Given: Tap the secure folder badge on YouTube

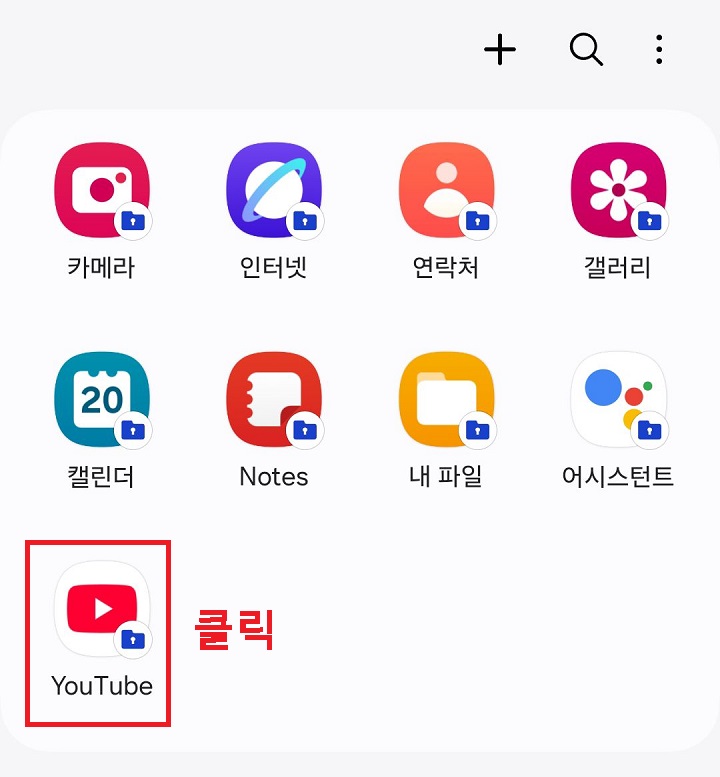Looking at the screenshot, I should tap(131, 639).
